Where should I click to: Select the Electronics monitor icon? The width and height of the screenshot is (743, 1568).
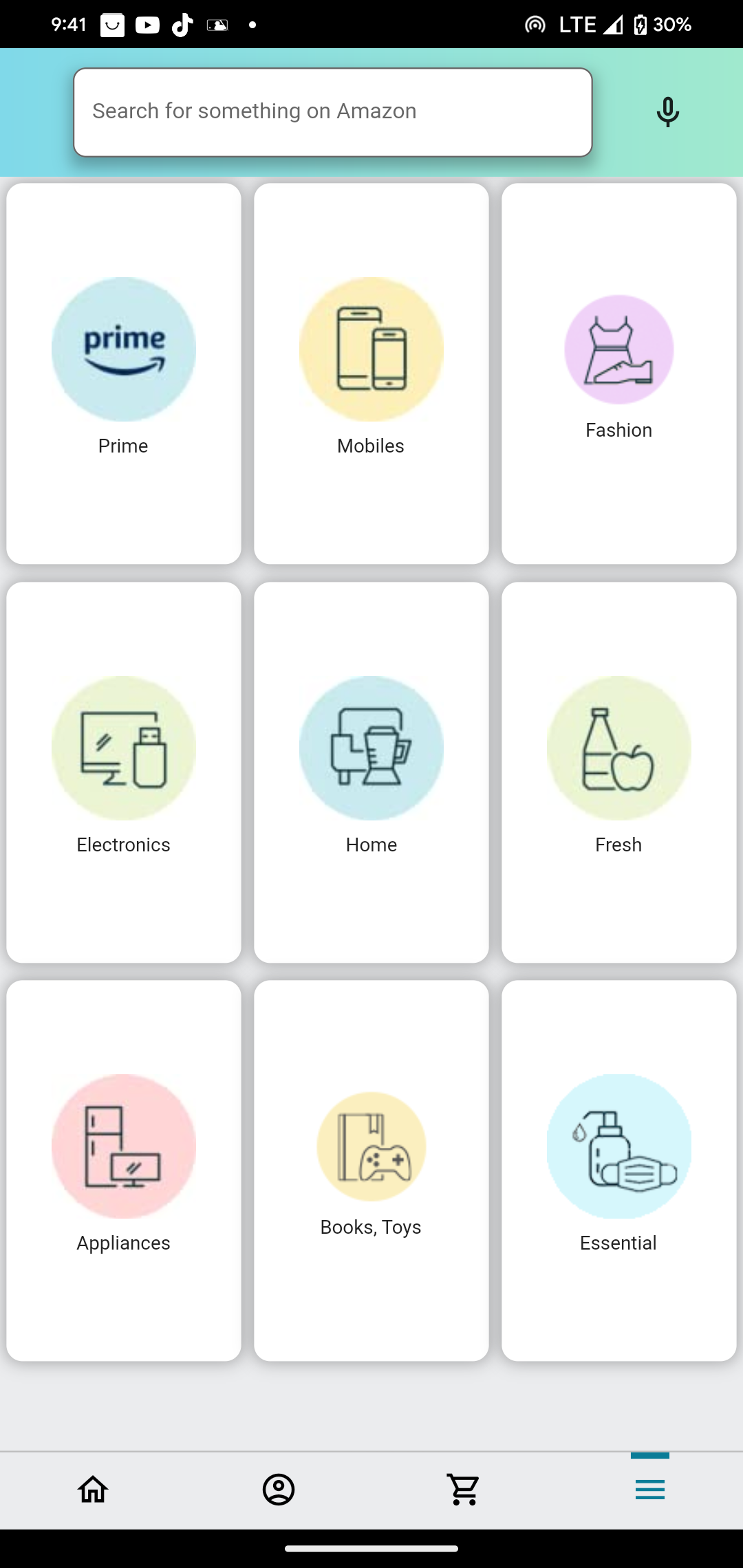123,748
